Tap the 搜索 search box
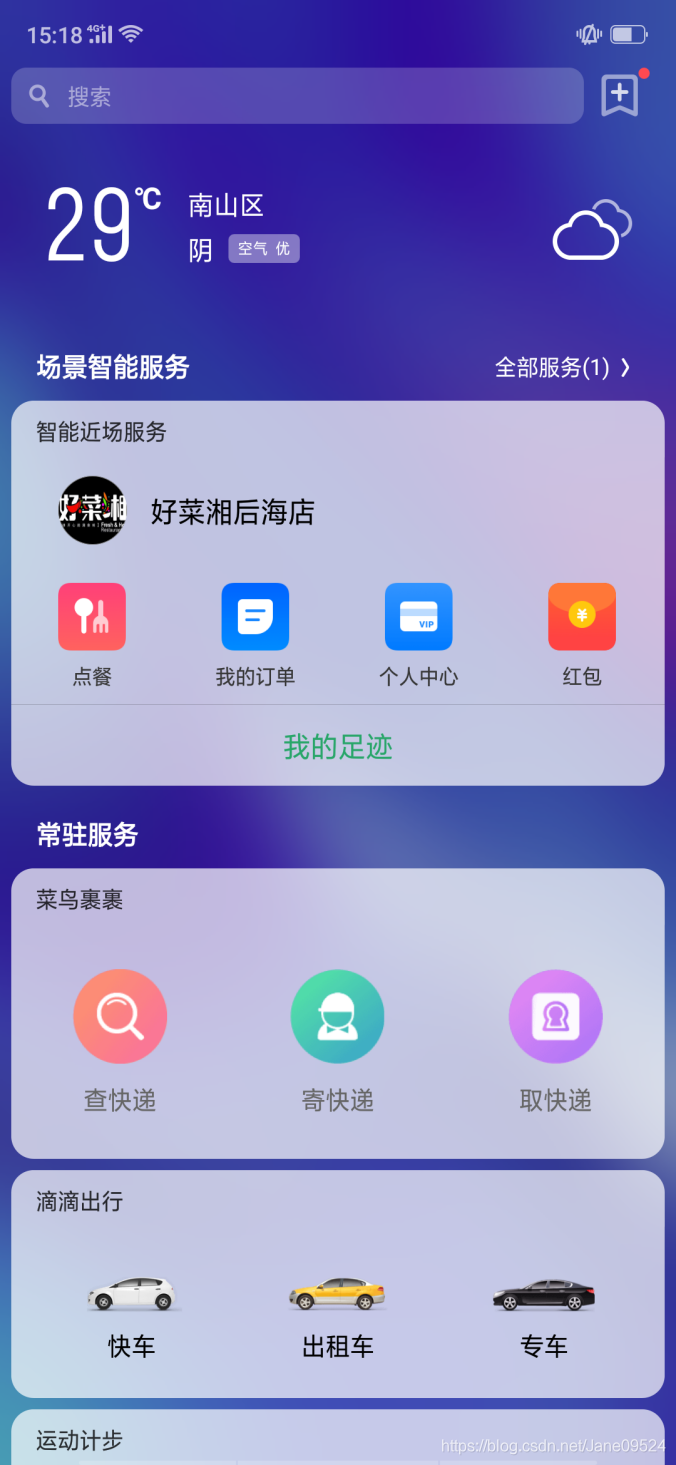 click(x=297, y=96)
